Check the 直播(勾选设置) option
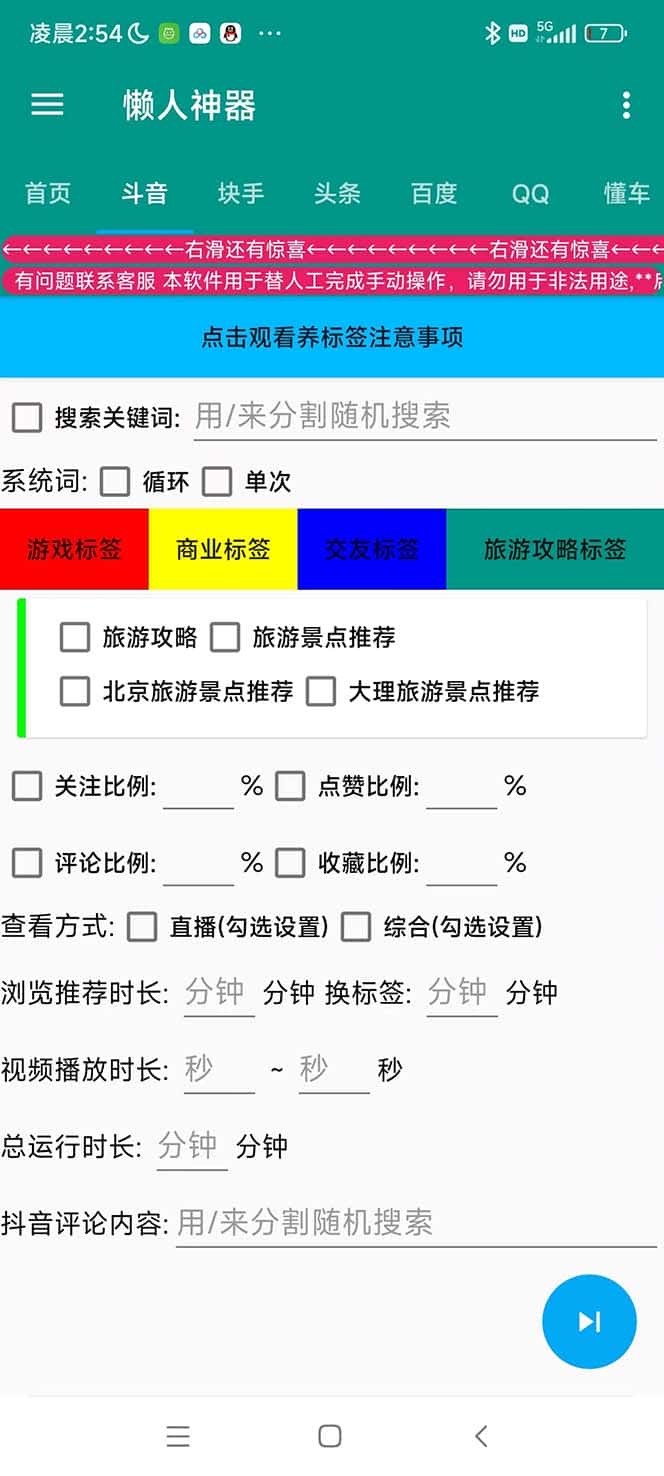The image size is (664, 1476). (x=142, y=927)
